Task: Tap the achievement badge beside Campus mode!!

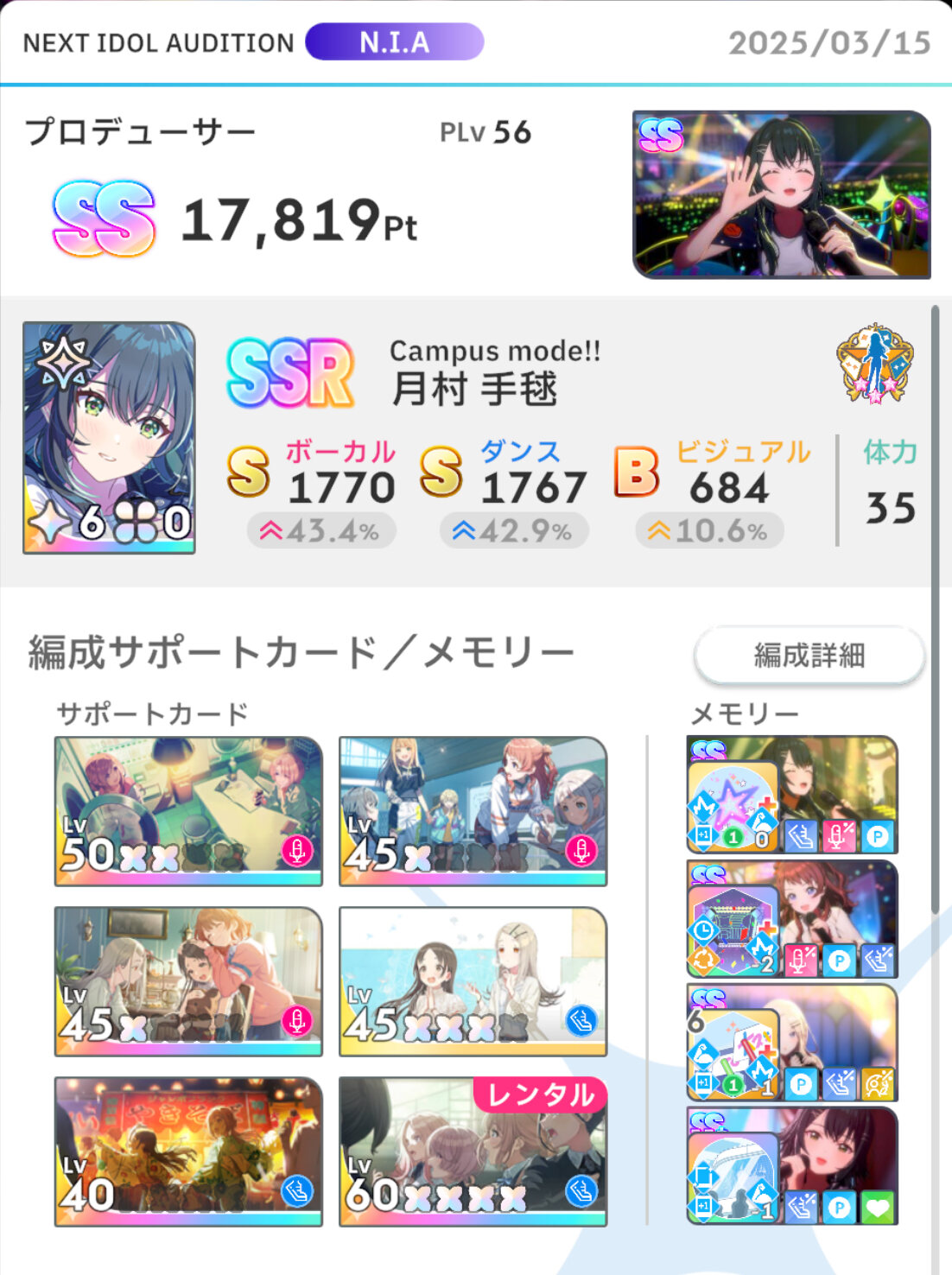Action: tap(874, 364)
